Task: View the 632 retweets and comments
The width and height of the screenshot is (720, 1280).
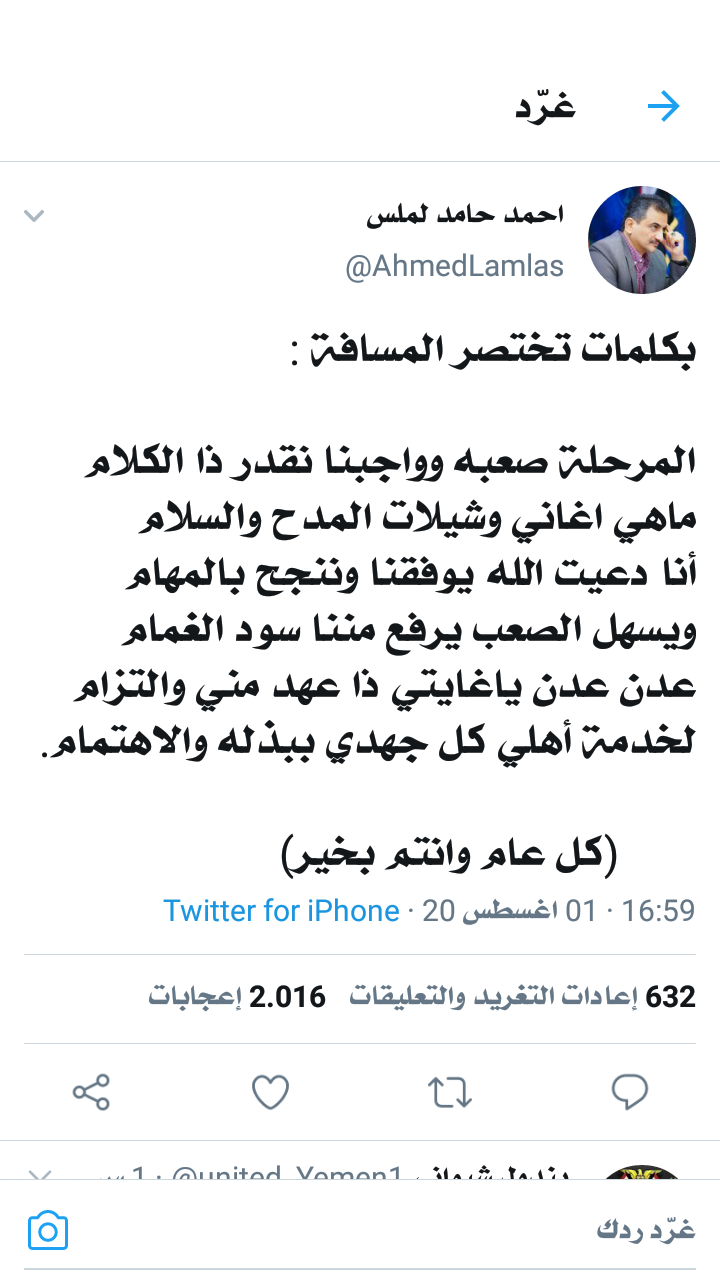Action: click(x=522, y=997)
